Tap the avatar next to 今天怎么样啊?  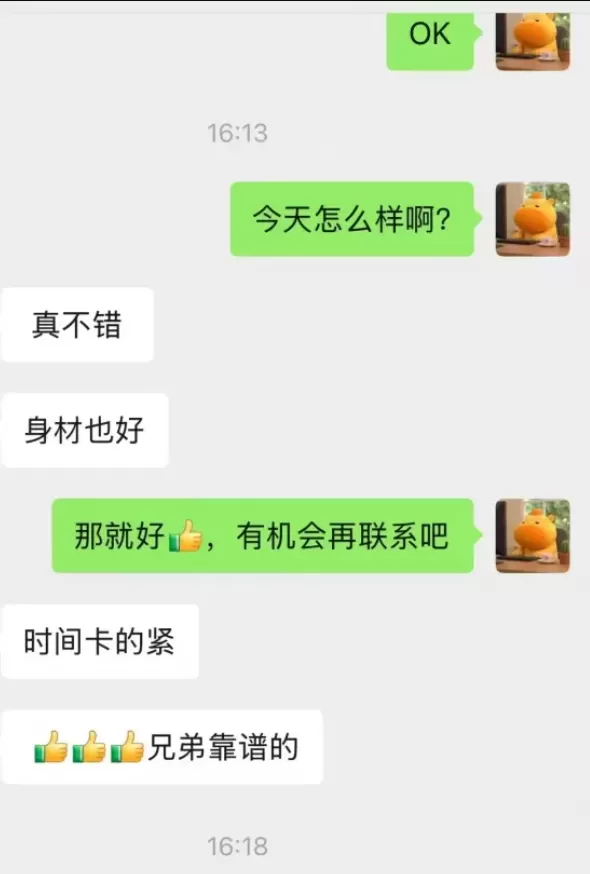coord(533,219)
